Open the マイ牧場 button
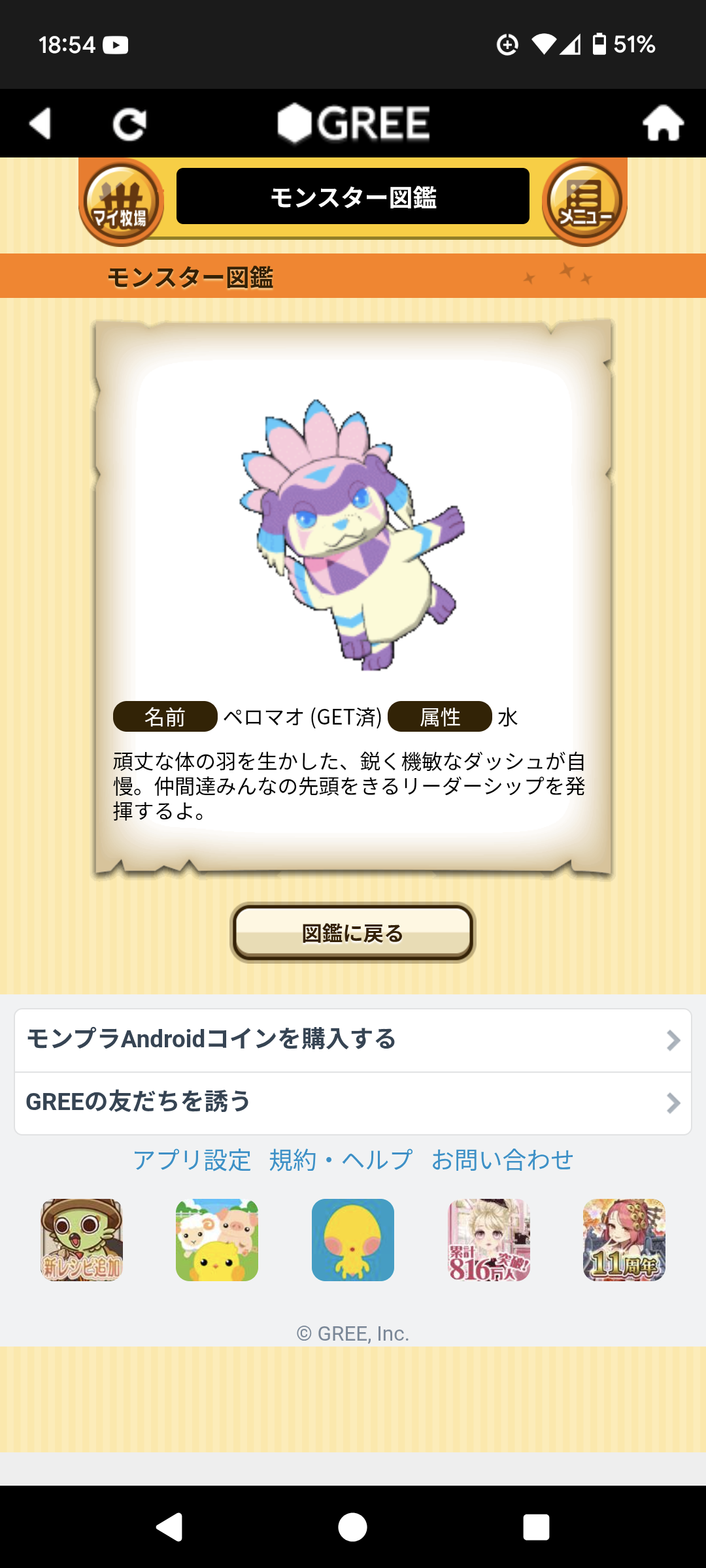 pyautogui.click(x=122, y=203)
